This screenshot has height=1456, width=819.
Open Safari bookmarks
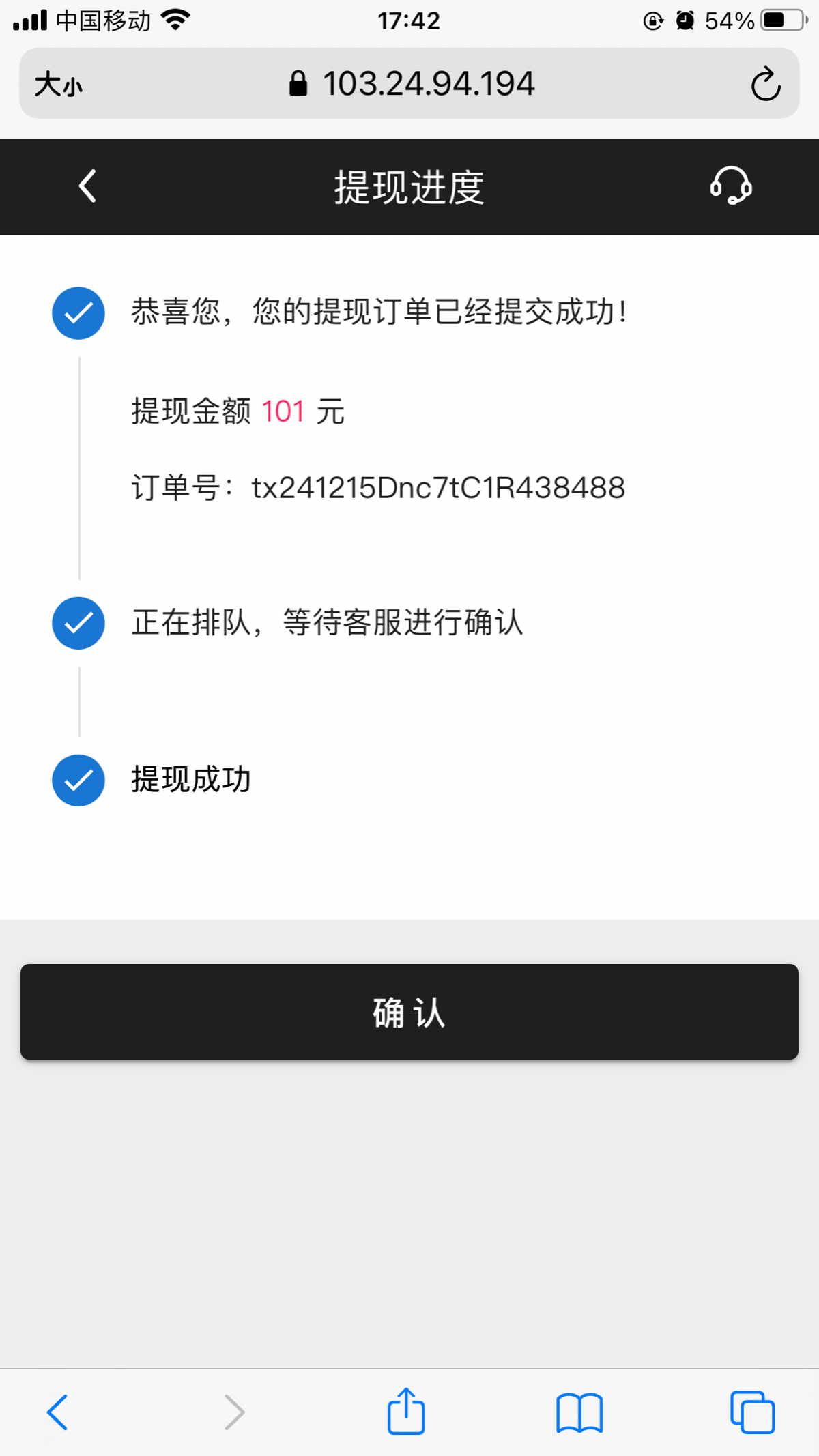(579, 1412)
